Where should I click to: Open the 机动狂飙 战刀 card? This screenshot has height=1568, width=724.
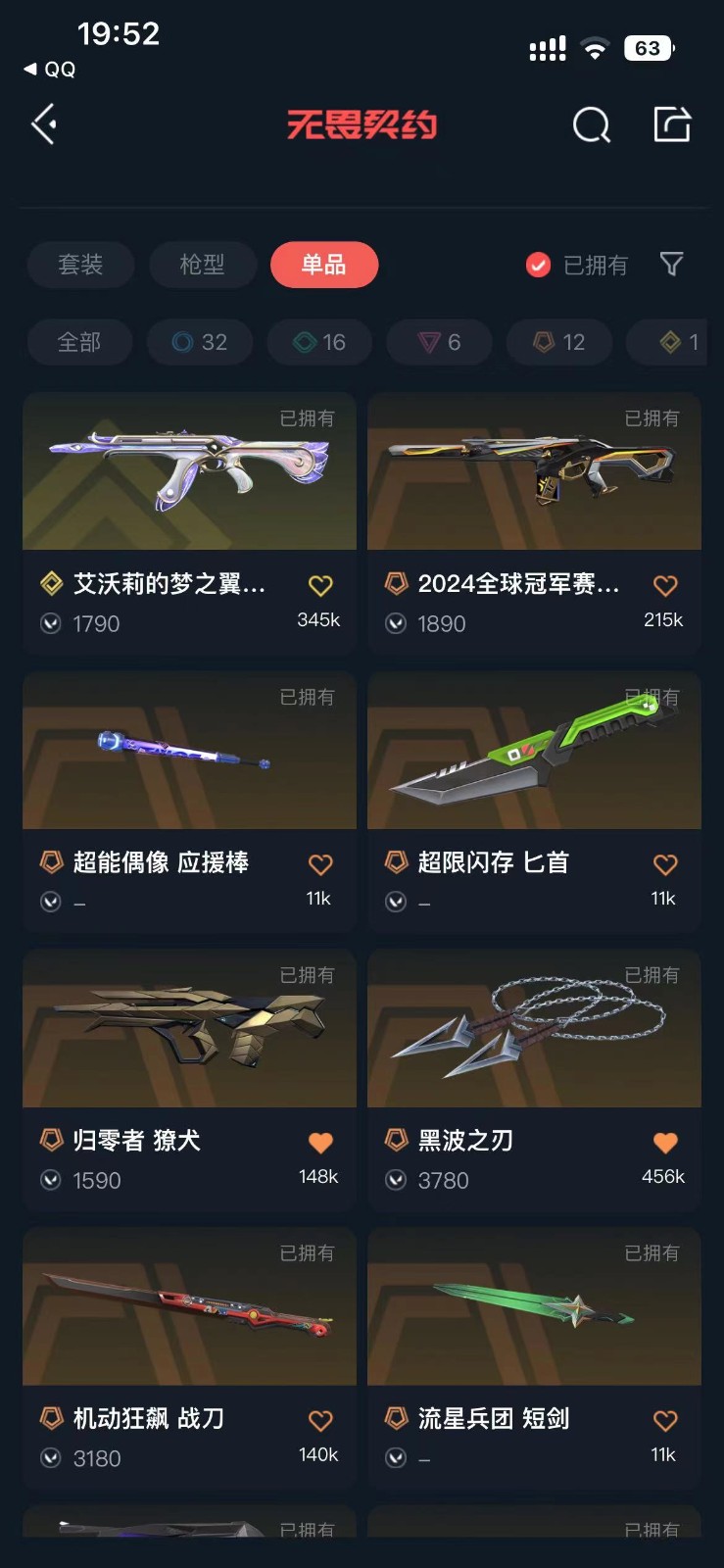189,1358
